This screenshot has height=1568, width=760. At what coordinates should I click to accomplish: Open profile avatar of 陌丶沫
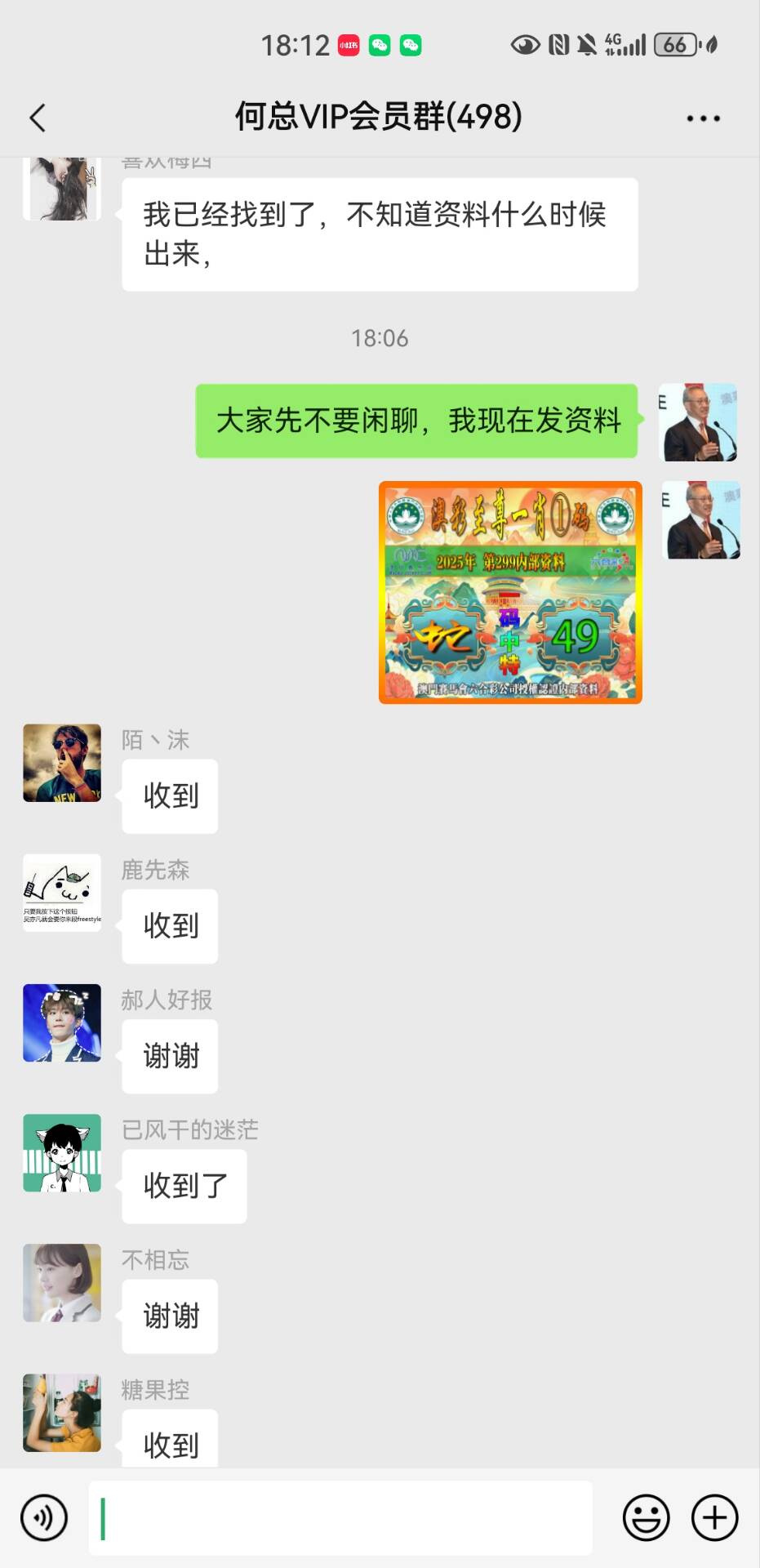pos(62,763)
